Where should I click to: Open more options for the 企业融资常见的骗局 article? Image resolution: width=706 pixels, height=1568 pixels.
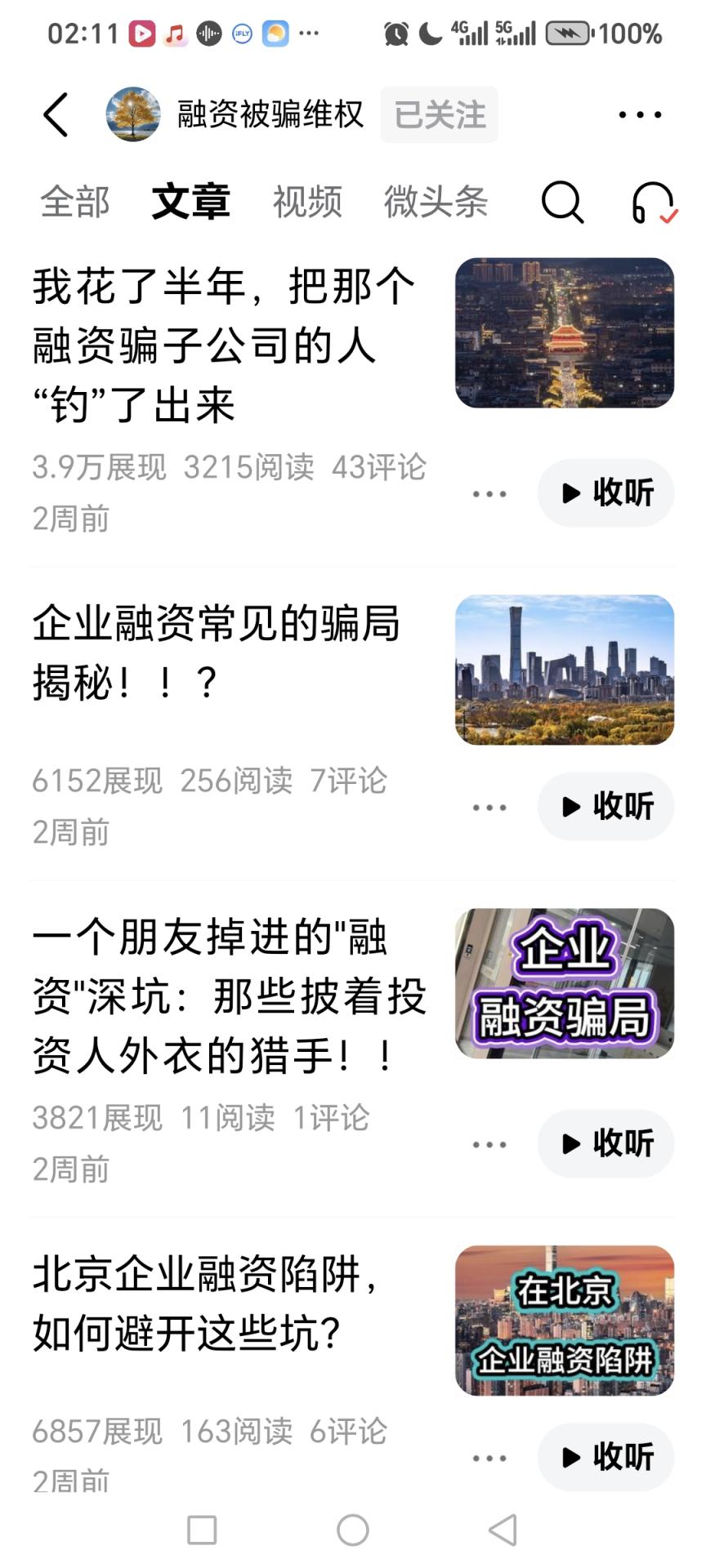[x=488, y=807]
